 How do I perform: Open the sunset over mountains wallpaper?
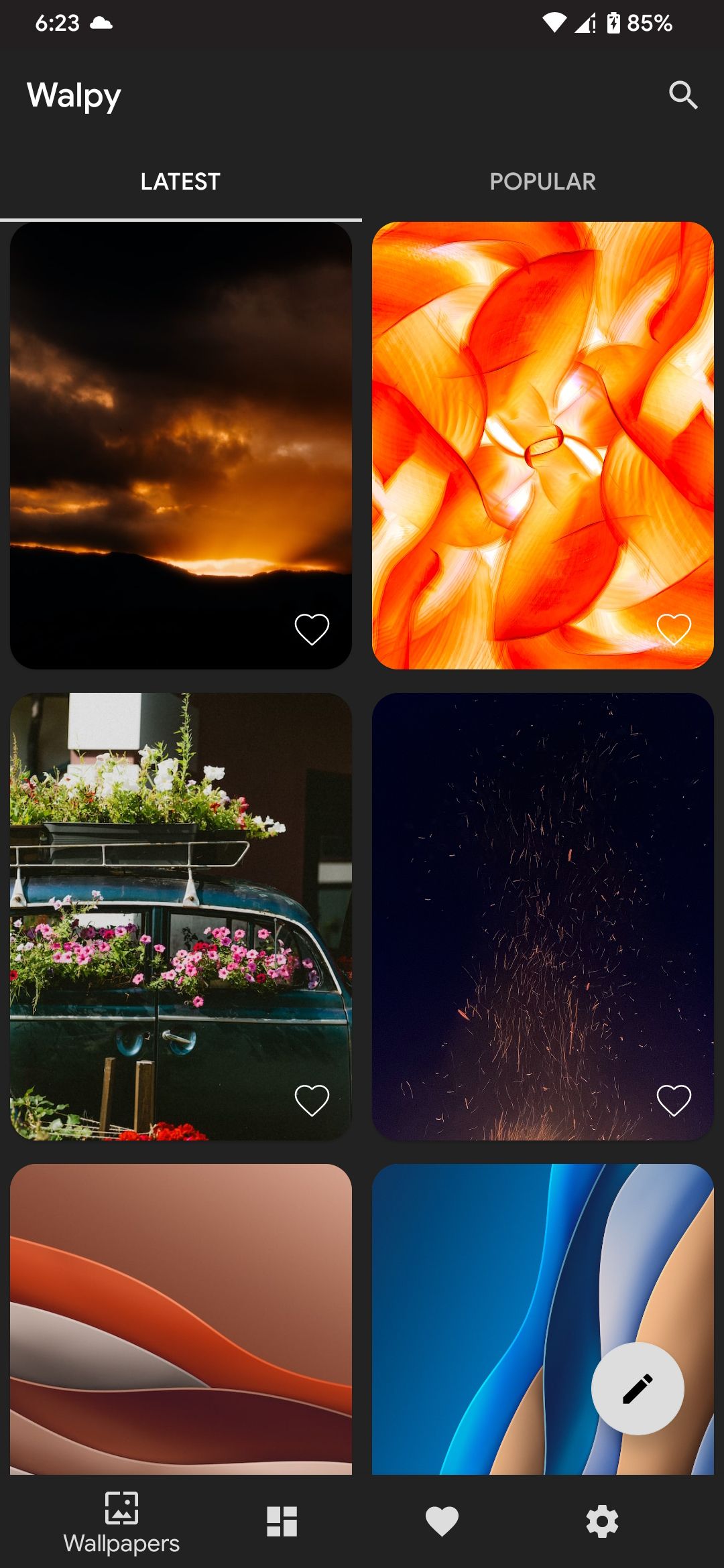(x=180, y=436)
